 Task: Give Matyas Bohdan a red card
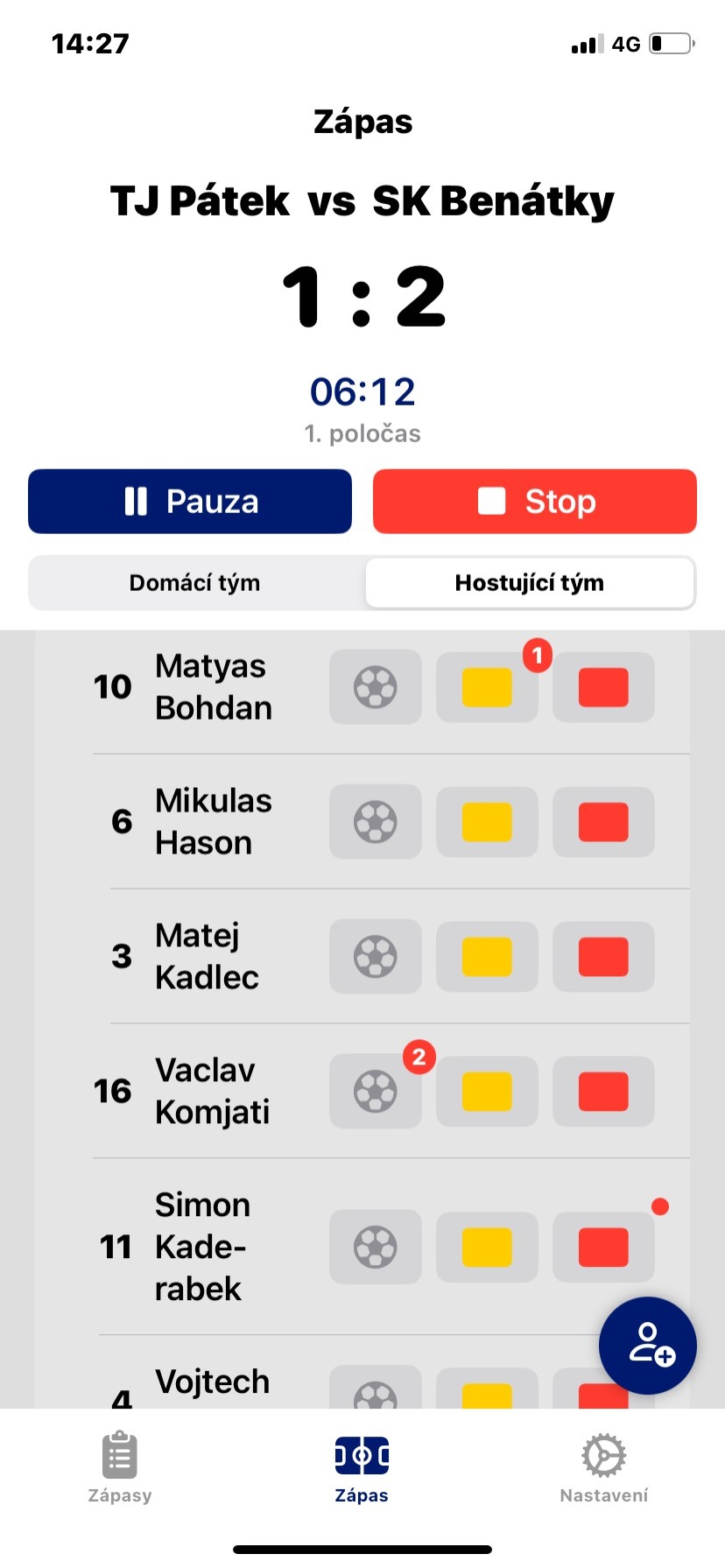(x=603, y=687)
